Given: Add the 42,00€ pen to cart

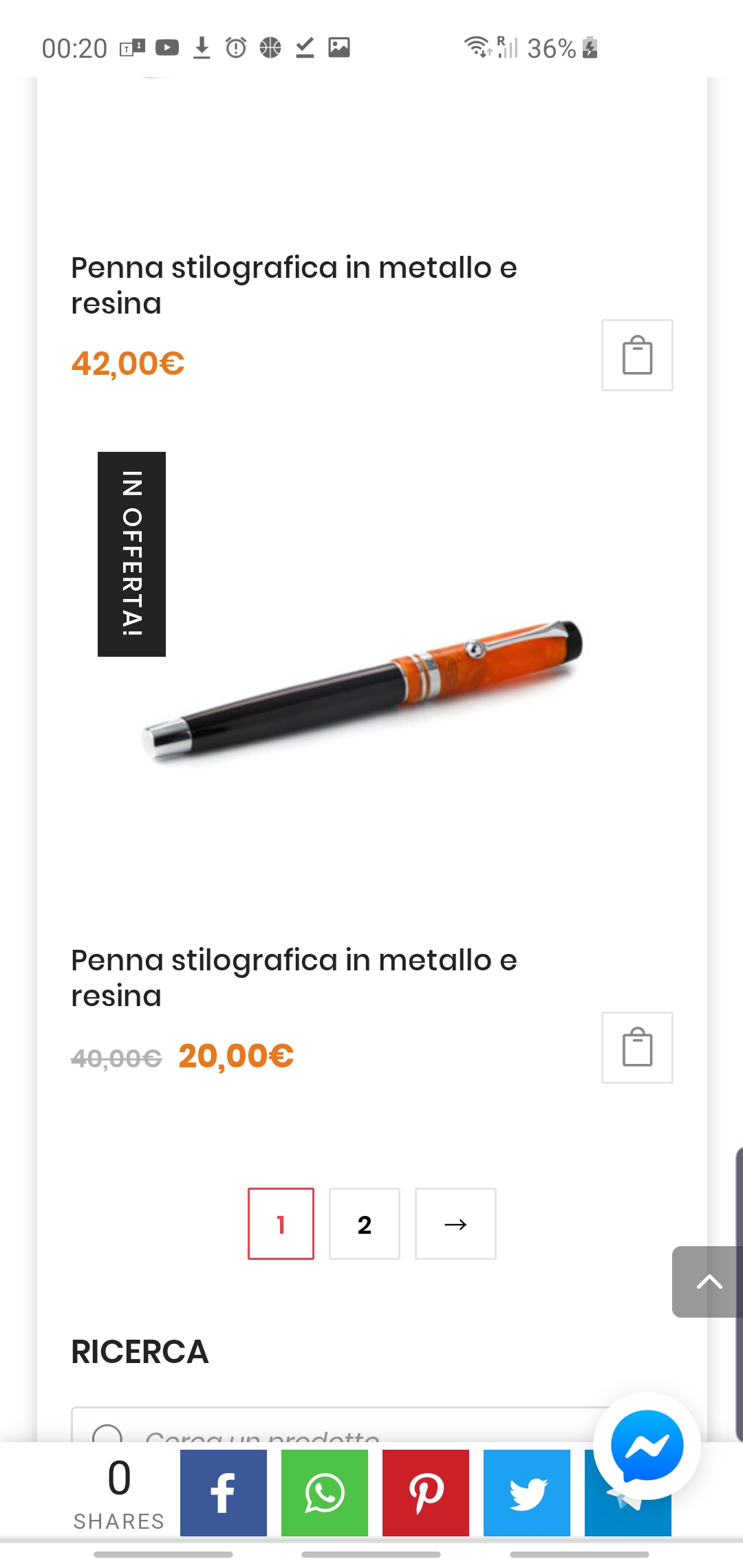Looking at the screenshot, I should pyautogui.click(x=637, y=356).
